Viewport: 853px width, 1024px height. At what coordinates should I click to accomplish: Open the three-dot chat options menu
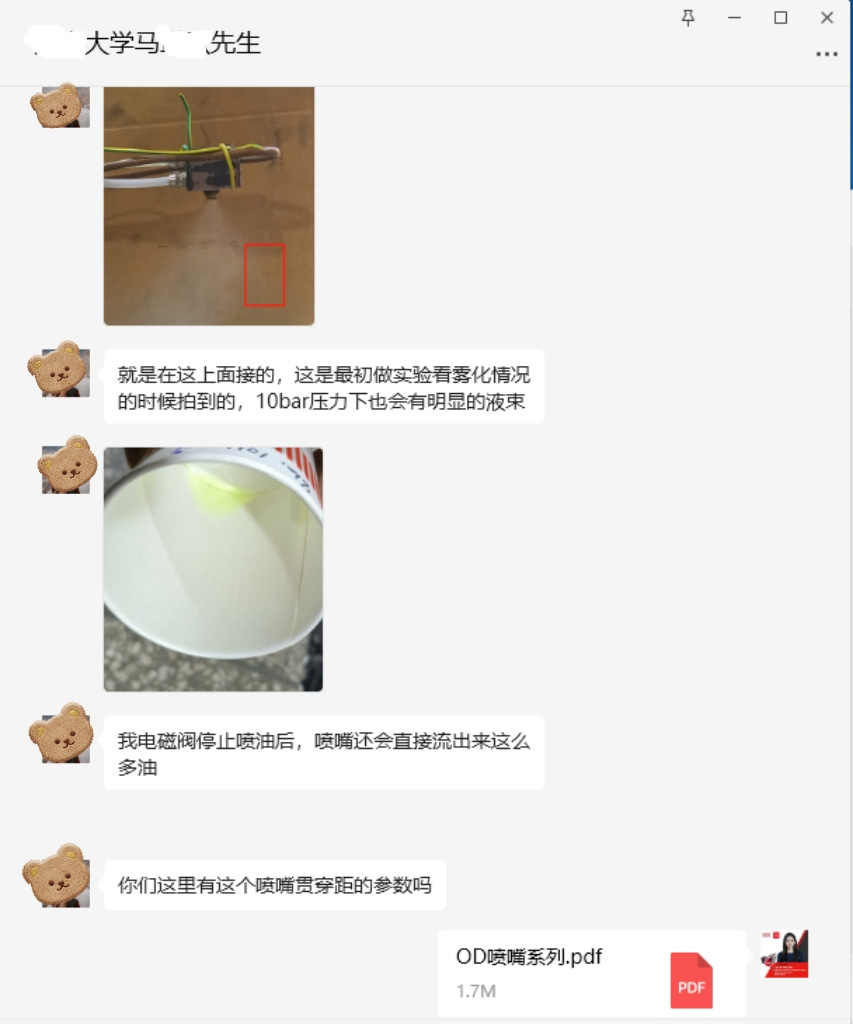[827, 54]
